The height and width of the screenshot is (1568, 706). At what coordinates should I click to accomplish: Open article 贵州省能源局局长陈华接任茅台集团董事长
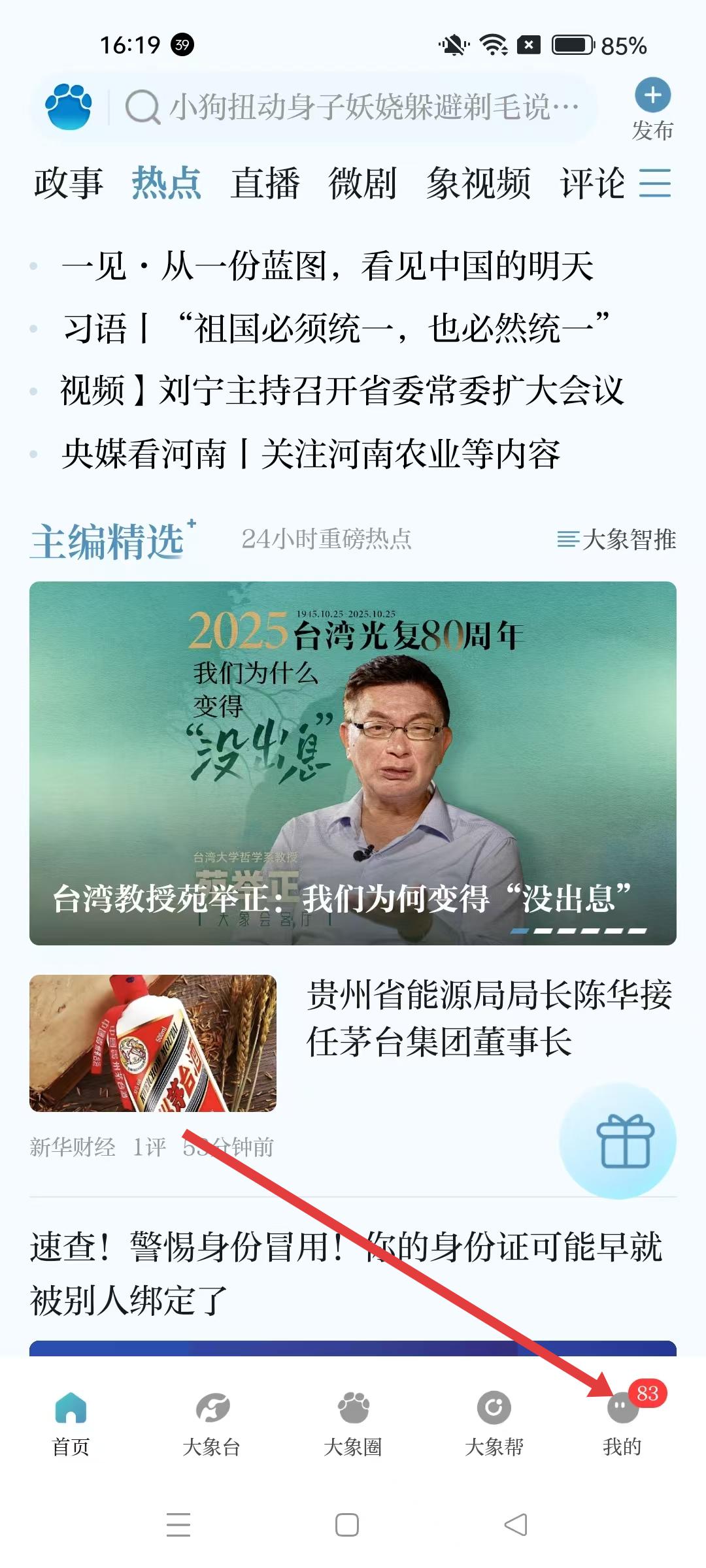489,1018
